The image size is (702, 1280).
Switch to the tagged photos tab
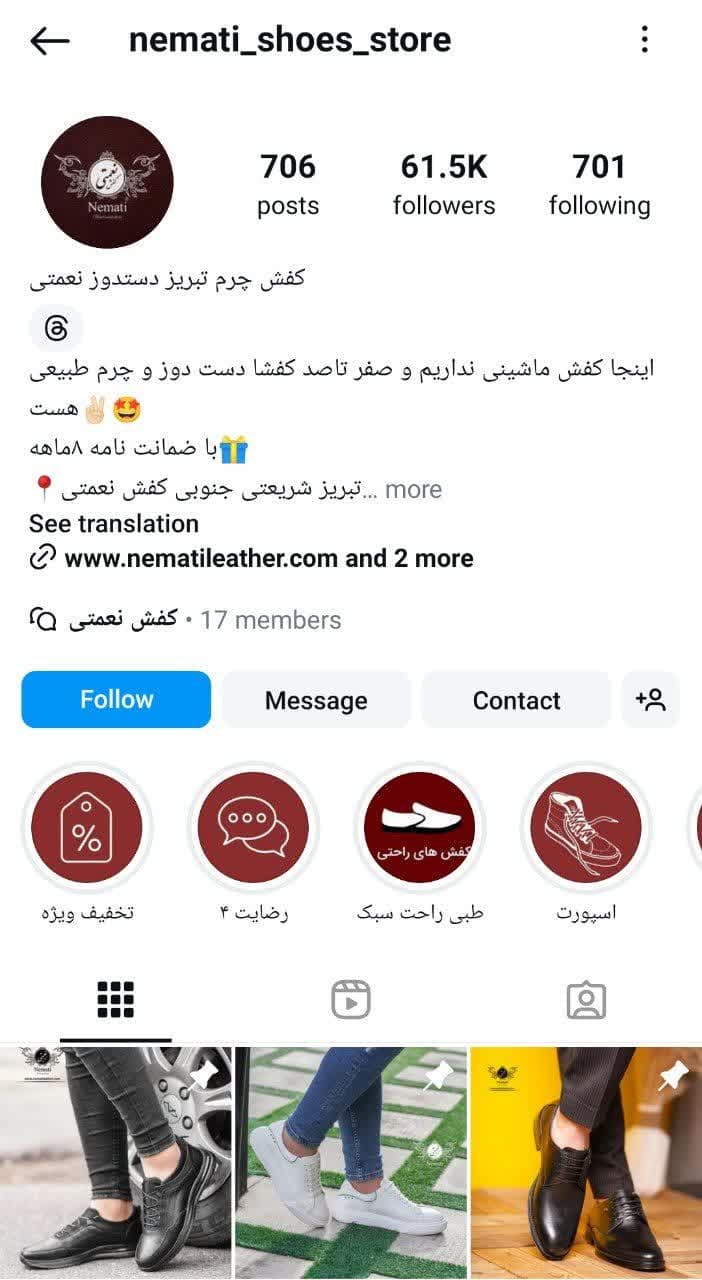(586, 999)
